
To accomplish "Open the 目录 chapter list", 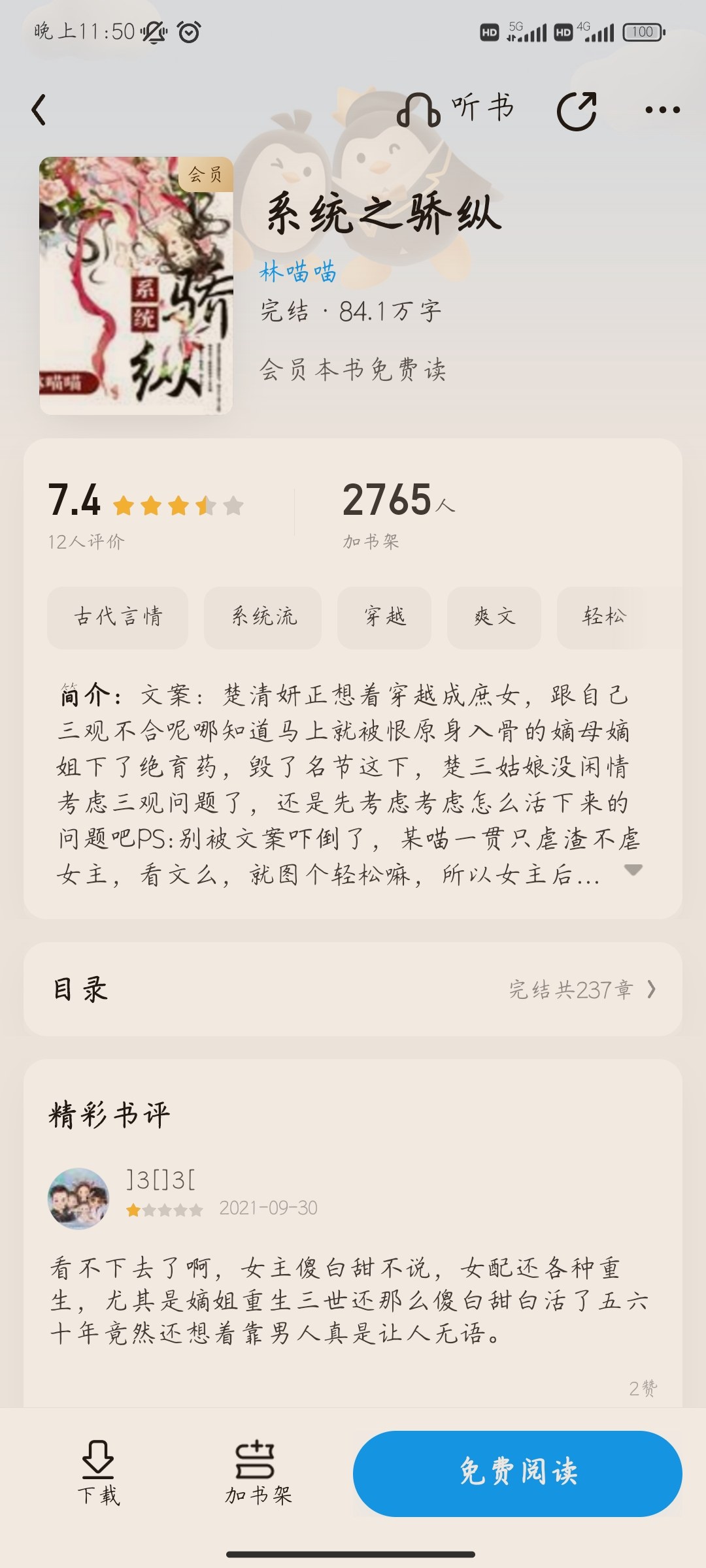I will [353, 989].
